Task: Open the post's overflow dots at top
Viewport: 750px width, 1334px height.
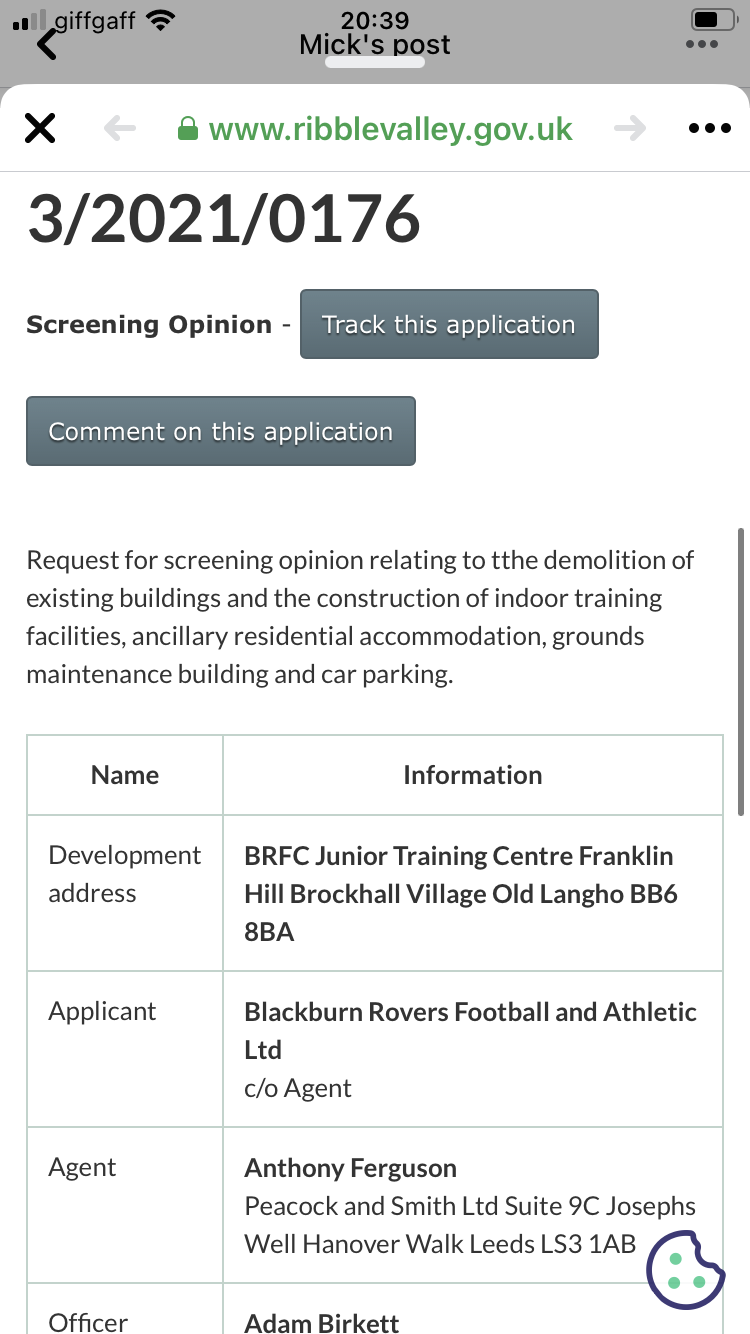Action: [x=702, y=44]
